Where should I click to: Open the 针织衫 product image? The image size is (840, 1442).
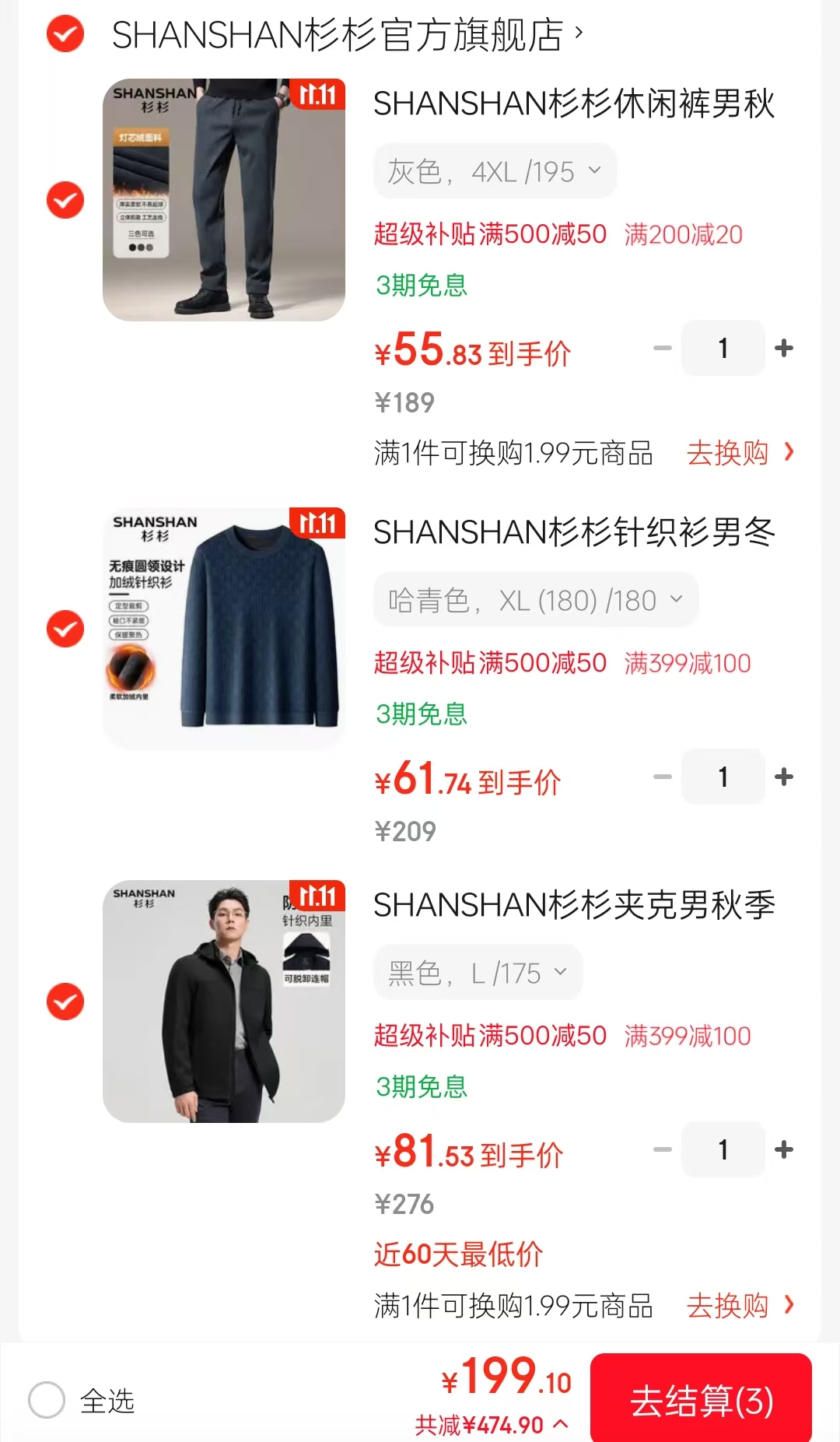(224, 629)
